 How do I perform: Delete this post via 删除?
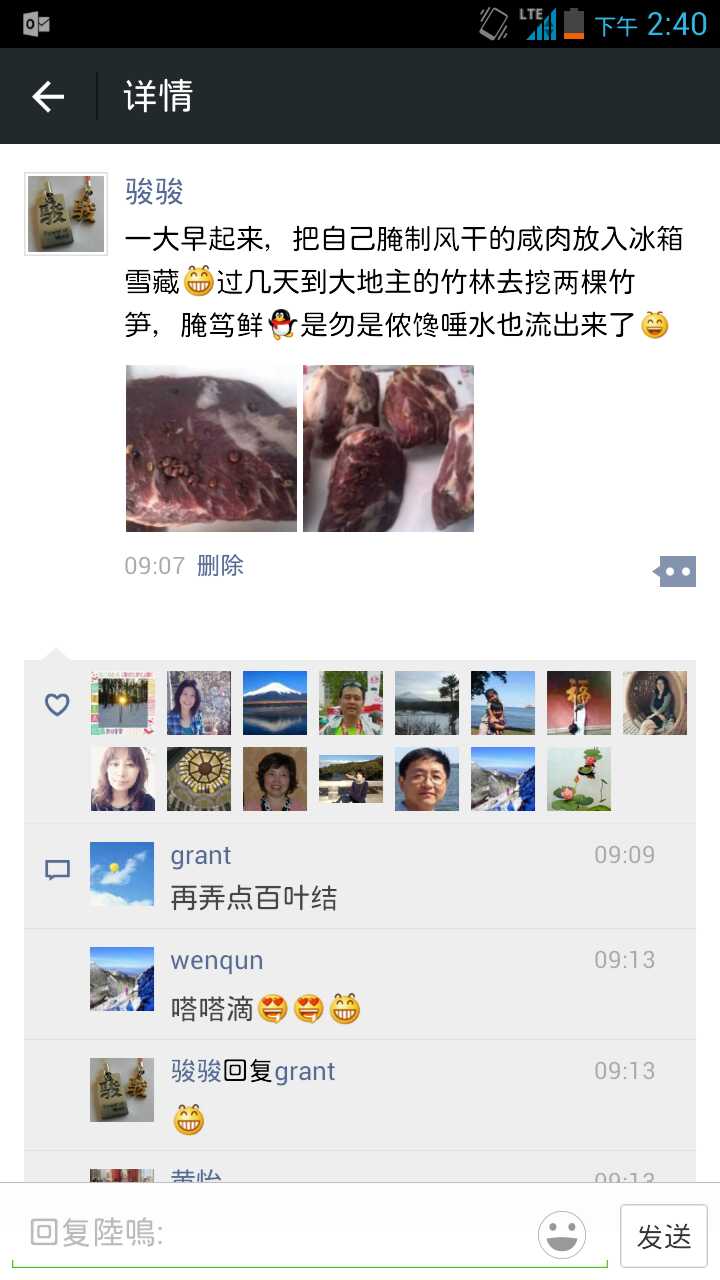click(220, 566)
